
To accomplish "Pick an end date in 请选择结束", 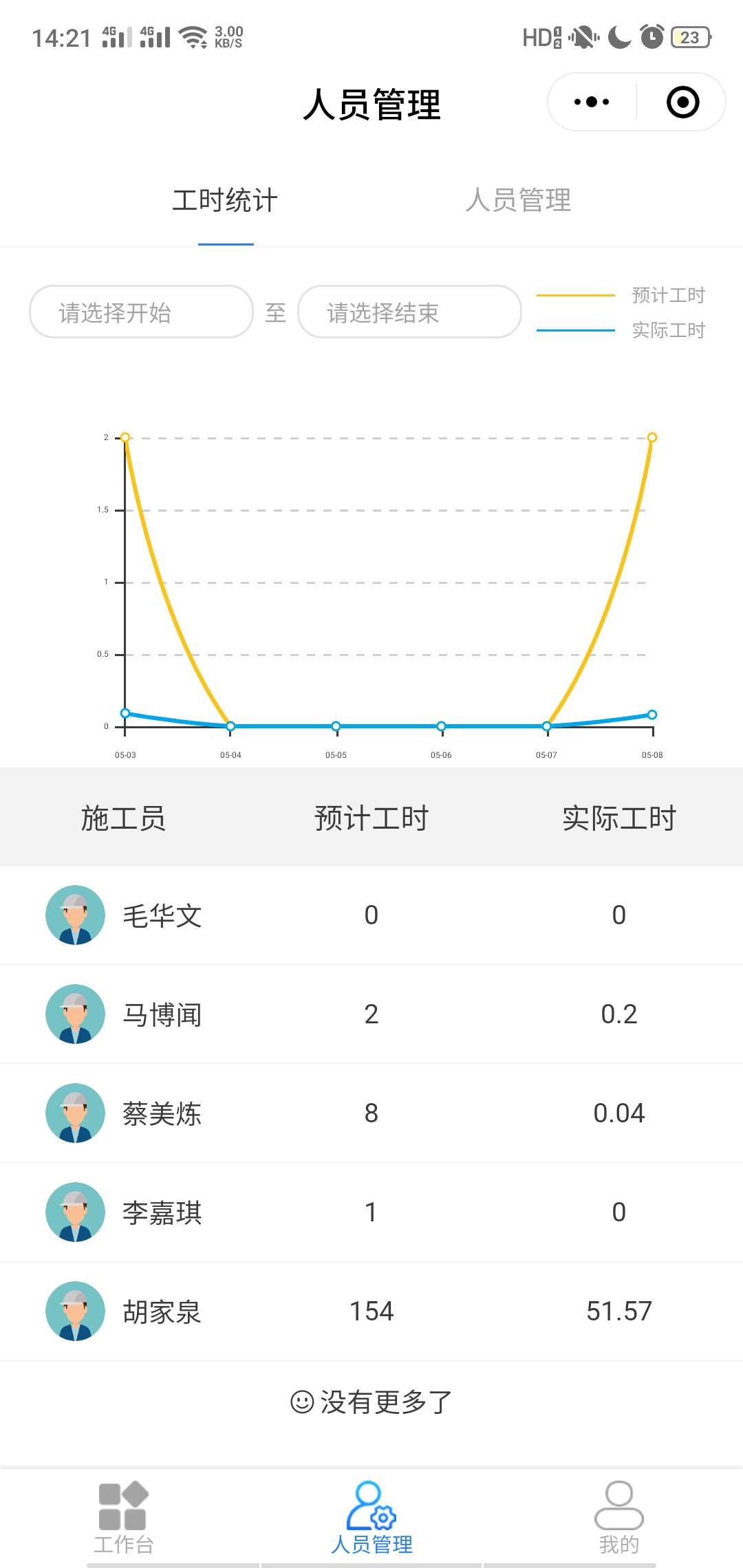I will [x=409, y=312].
